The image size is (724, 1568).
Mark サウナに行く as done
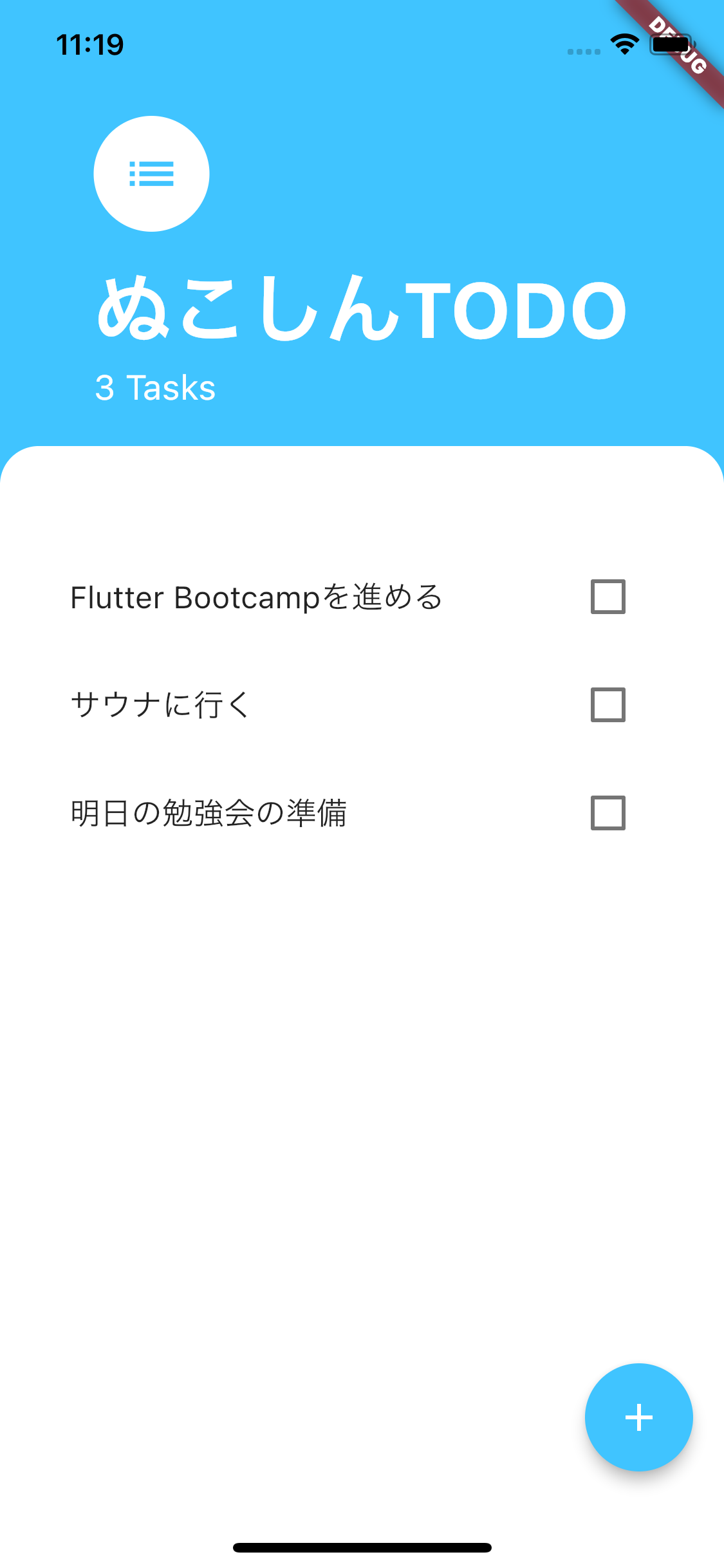(608, 705)
